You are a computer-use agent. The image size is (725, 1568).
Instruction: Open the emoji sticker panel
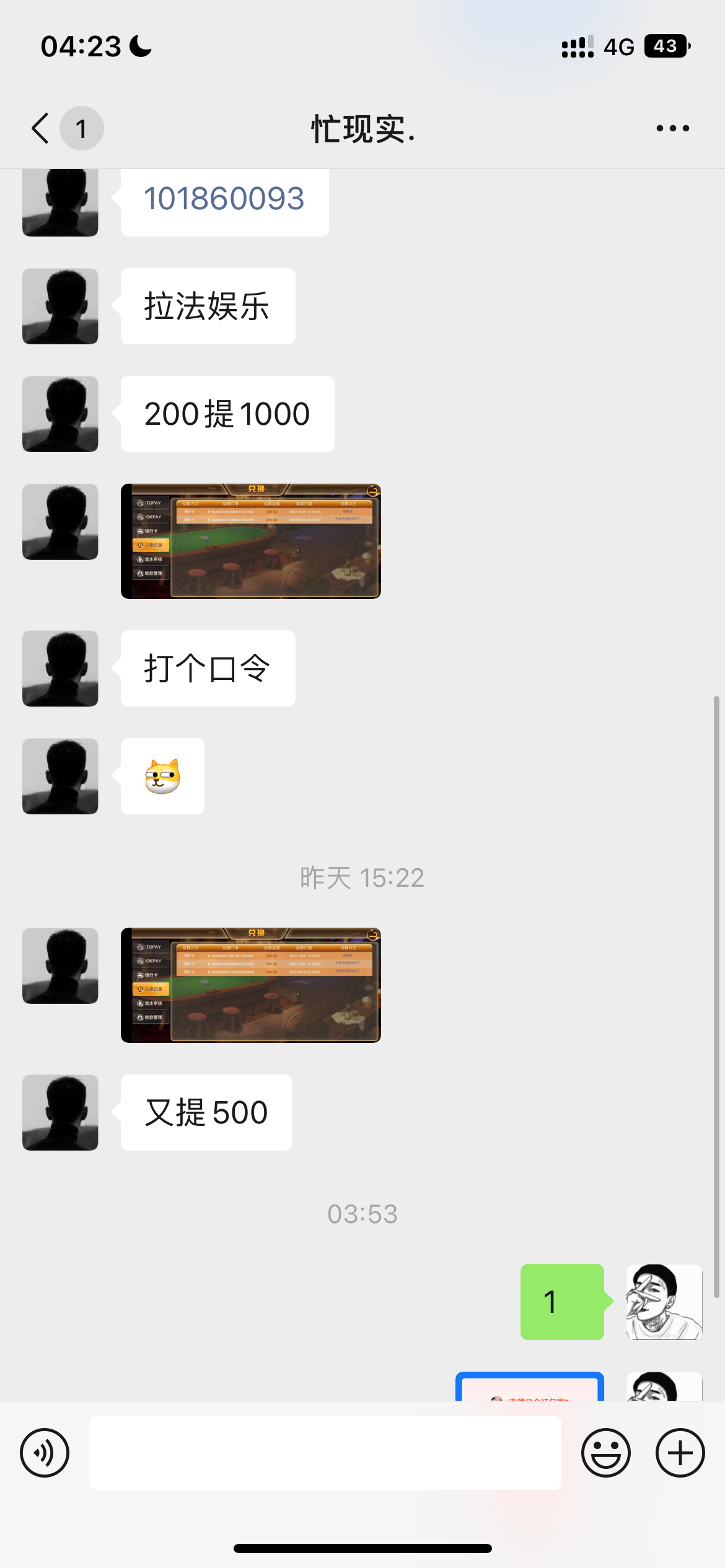click(605, 1453)
